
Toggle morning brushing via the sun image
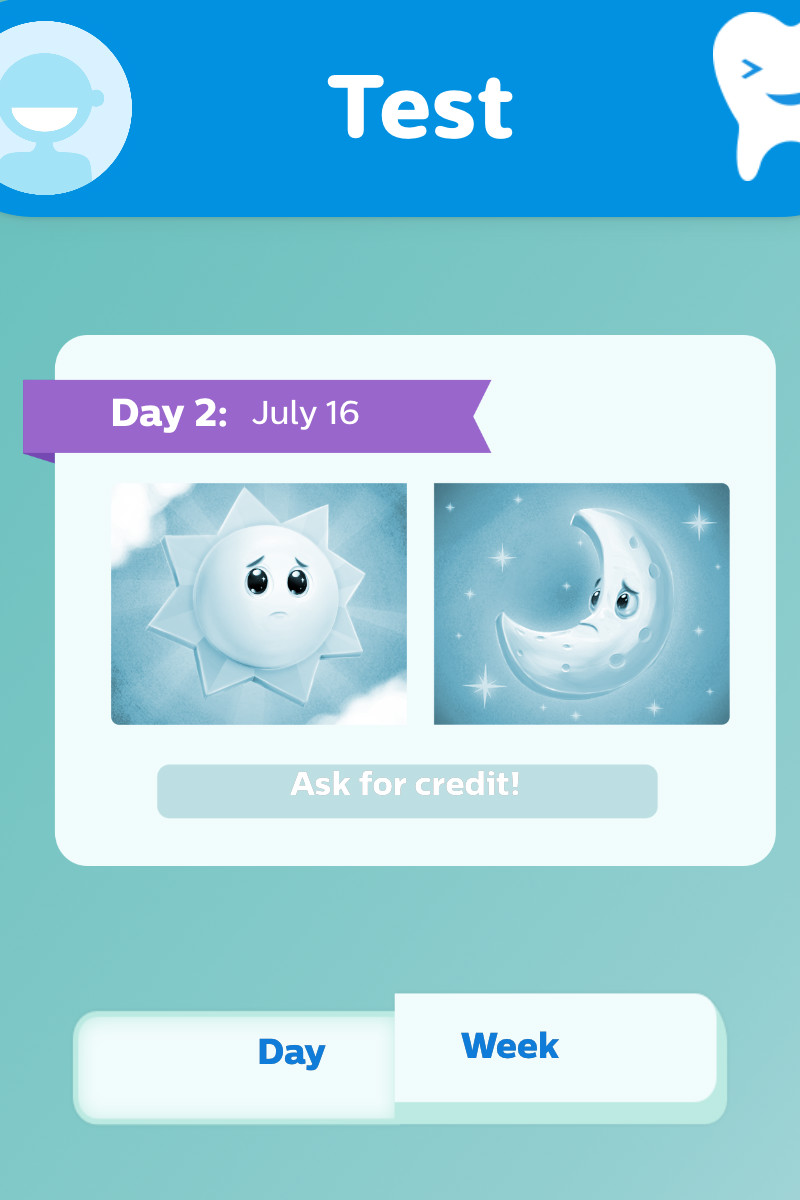pyautogui.click(x=258, y=605)
